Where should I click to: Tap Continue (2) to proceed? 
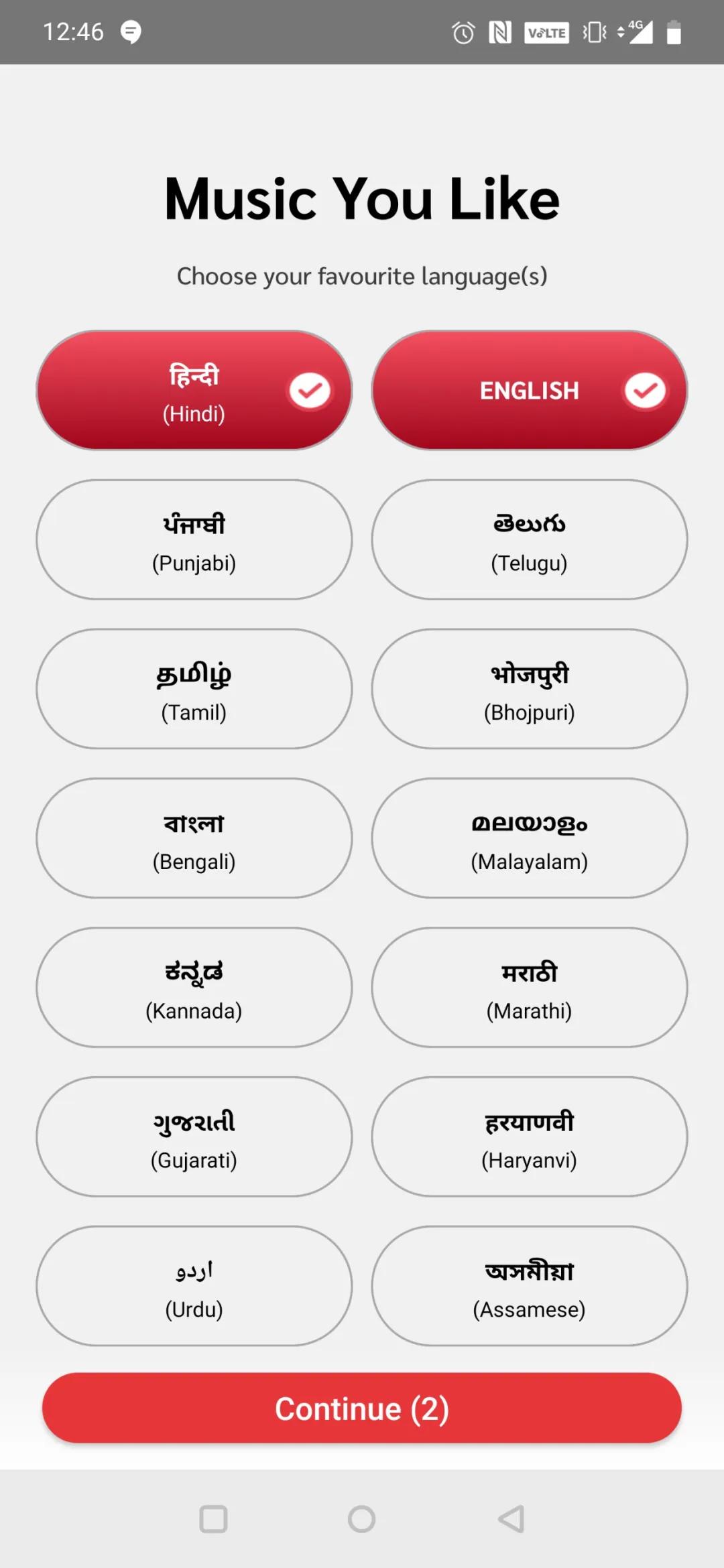pos(362,1409)
